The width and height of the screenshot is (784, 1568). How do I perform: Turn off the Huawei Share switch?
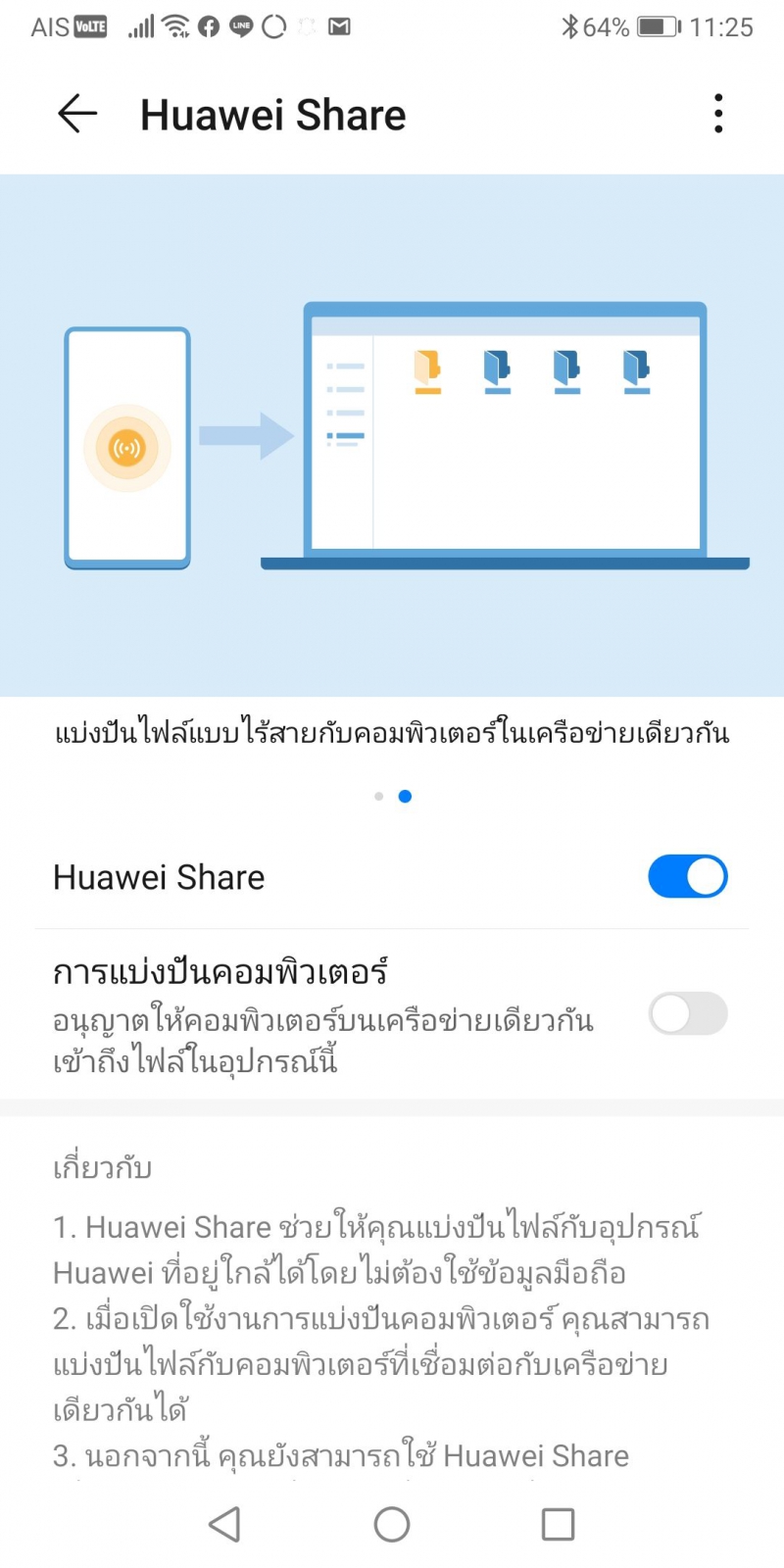687,876
